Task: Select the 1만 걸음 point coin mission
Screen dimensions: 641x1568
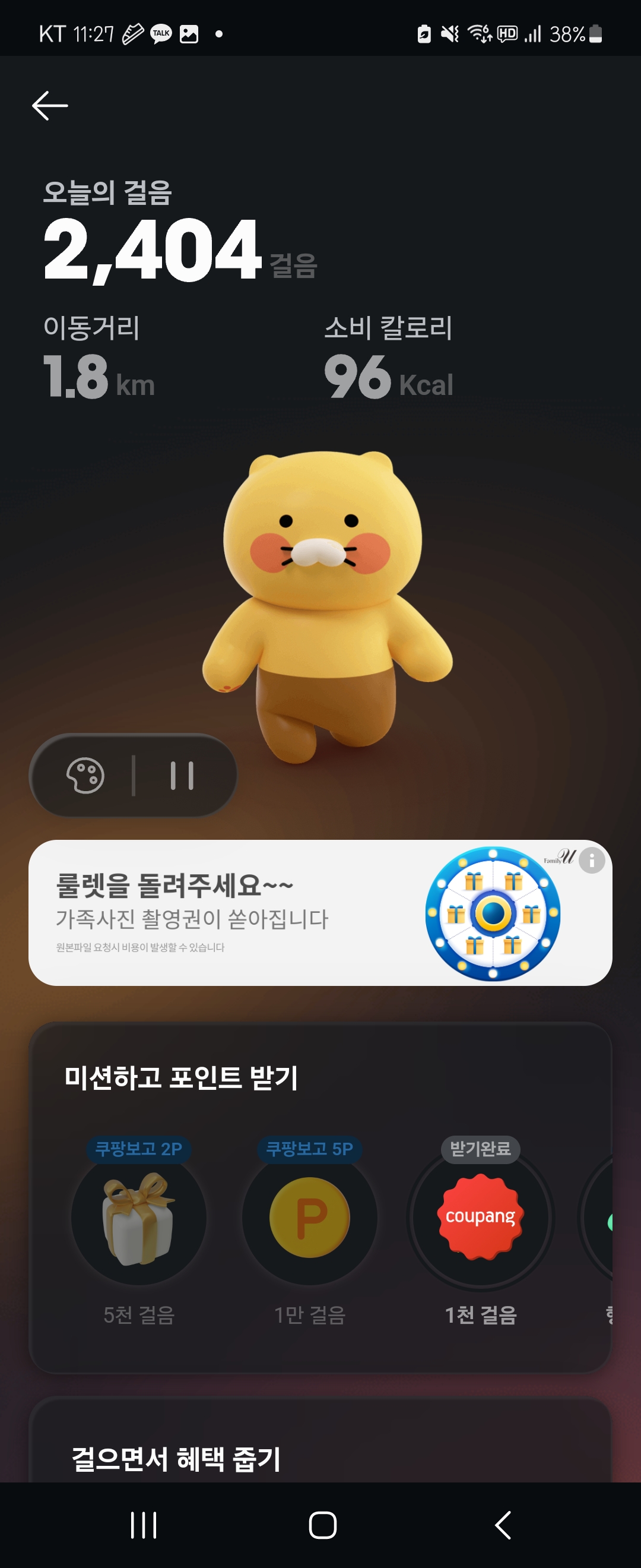Action: (x=310, y=1219)
